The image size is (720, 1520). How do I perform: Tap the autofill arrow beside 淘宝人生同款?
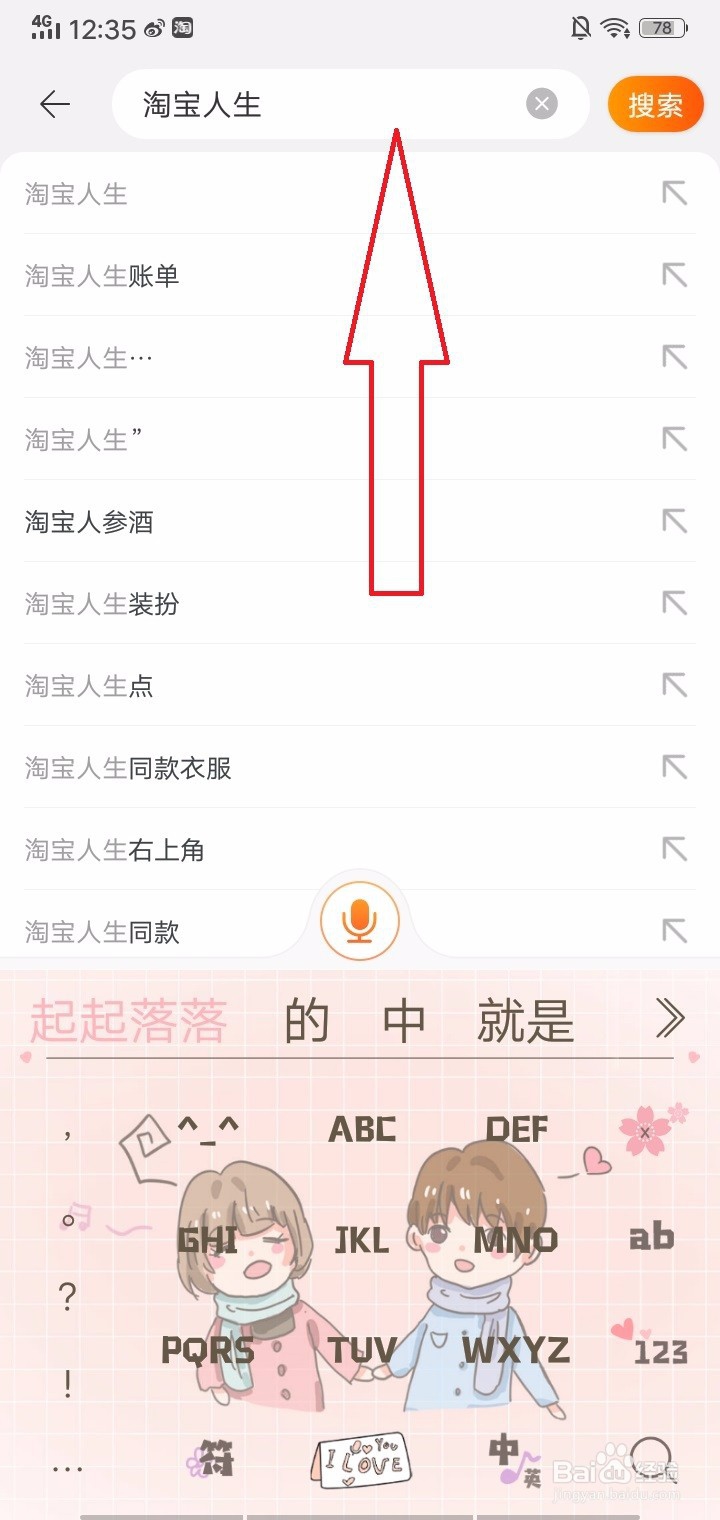[674, 930]
